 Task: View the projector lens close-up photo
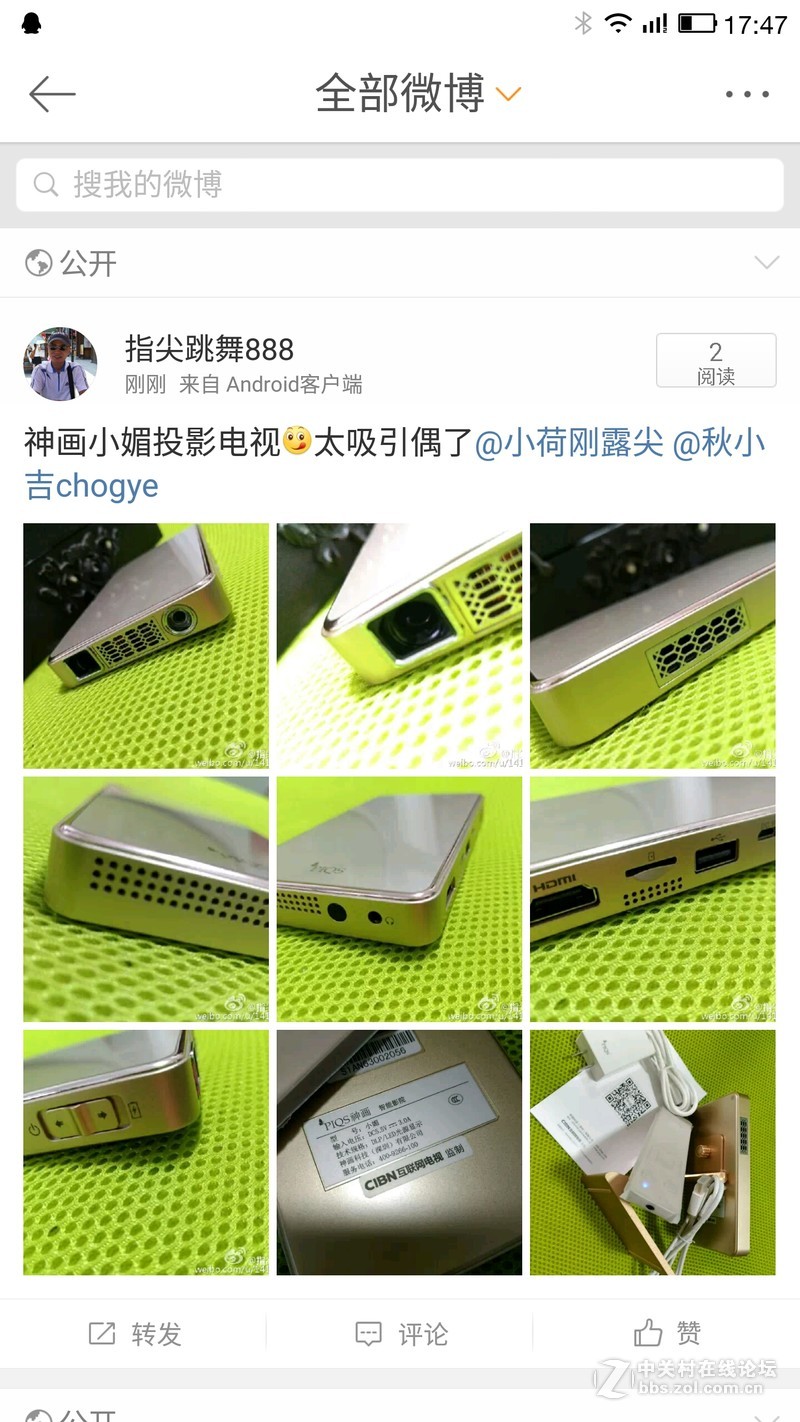tap(399, 646)
